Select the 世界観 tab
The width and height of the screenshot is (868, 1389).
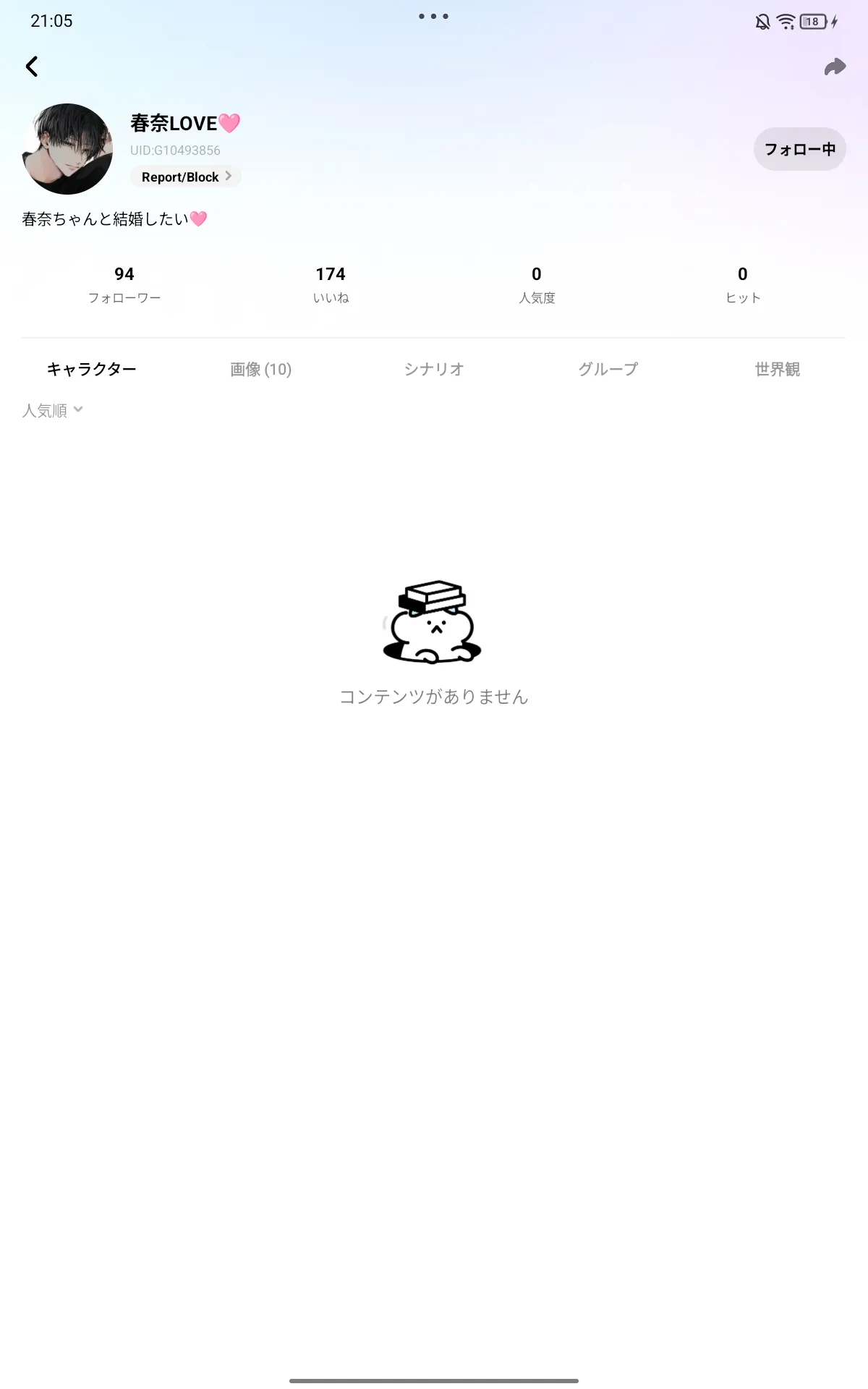pyautogui.click(x=778, y=370)
